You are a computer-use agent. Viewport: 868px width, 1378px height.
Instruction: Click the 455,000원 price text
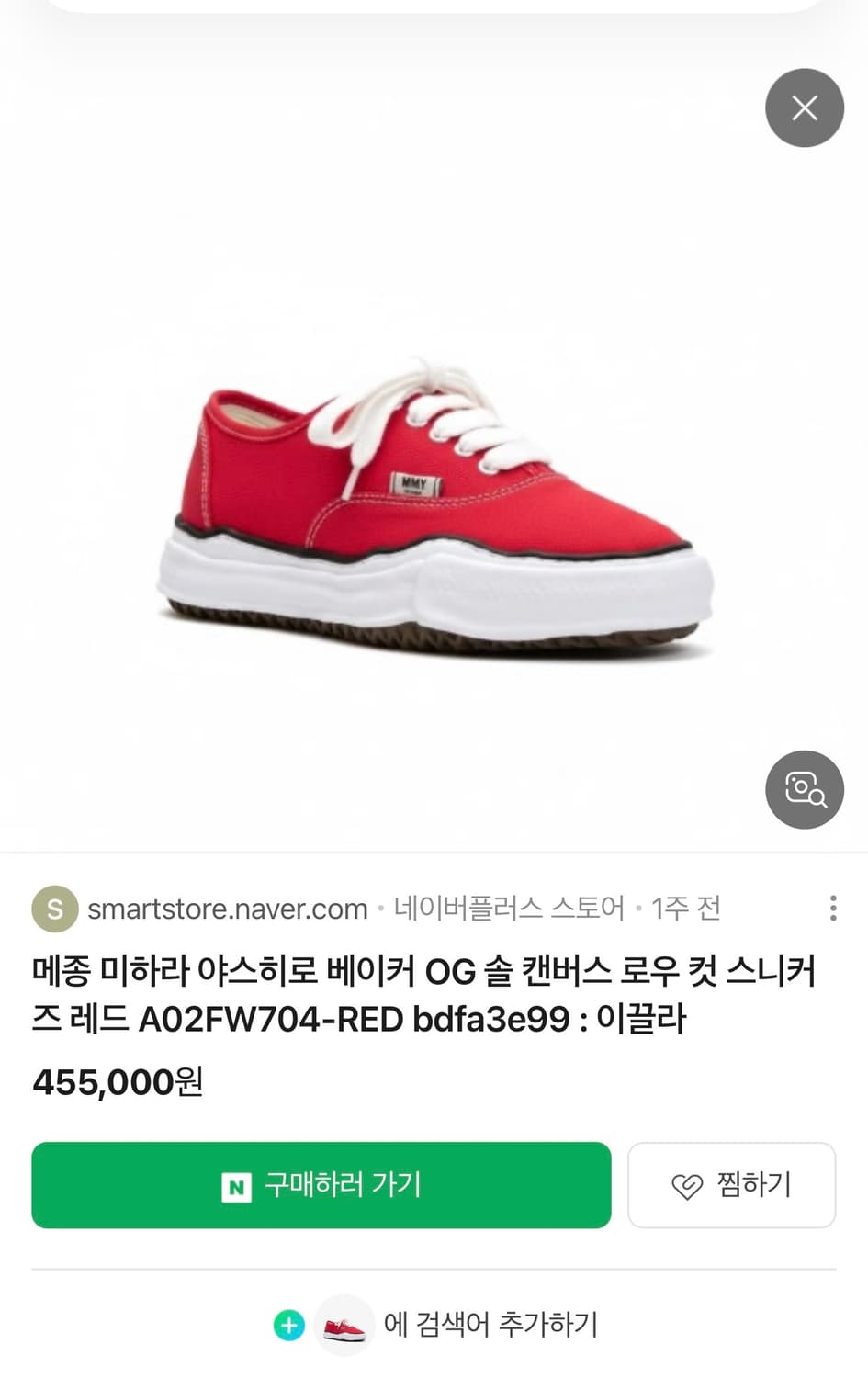coord(120,1083)
